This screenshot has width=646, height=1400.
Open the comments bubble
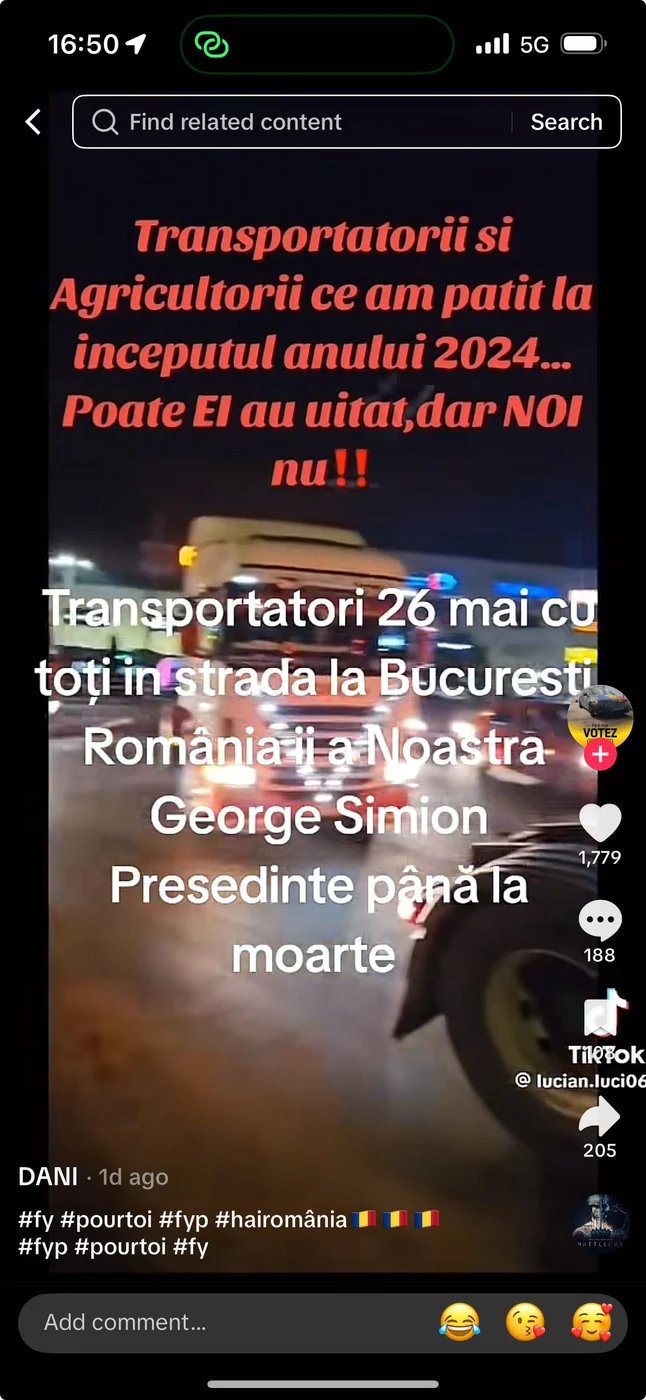600,920
